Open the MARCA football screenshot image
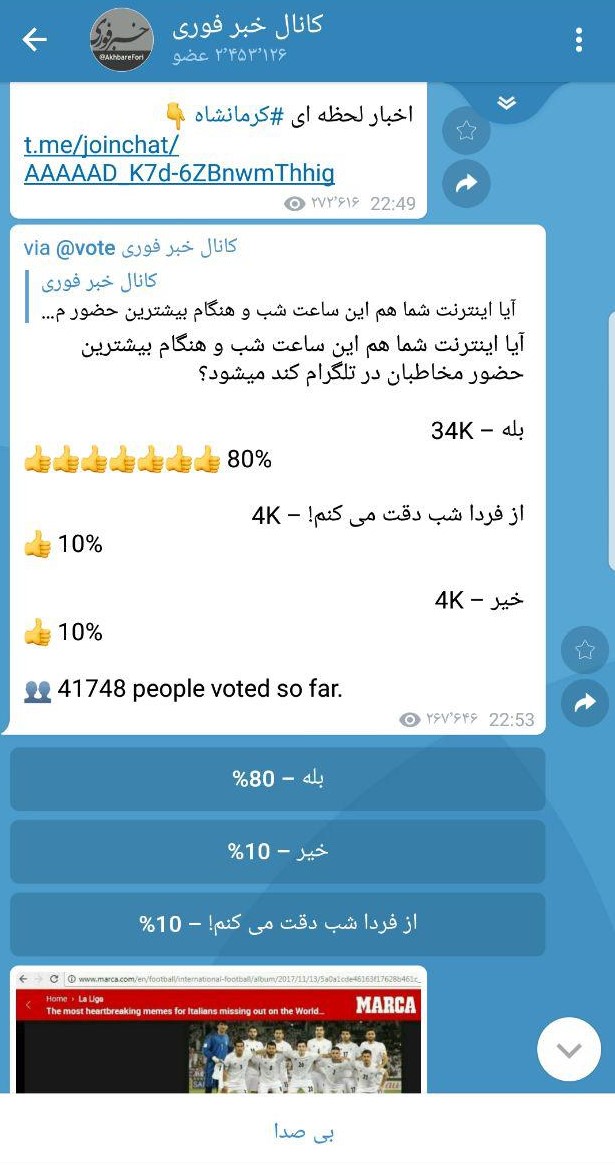The width and height of the screenshot is (615, 1165). pos(216,1029)
